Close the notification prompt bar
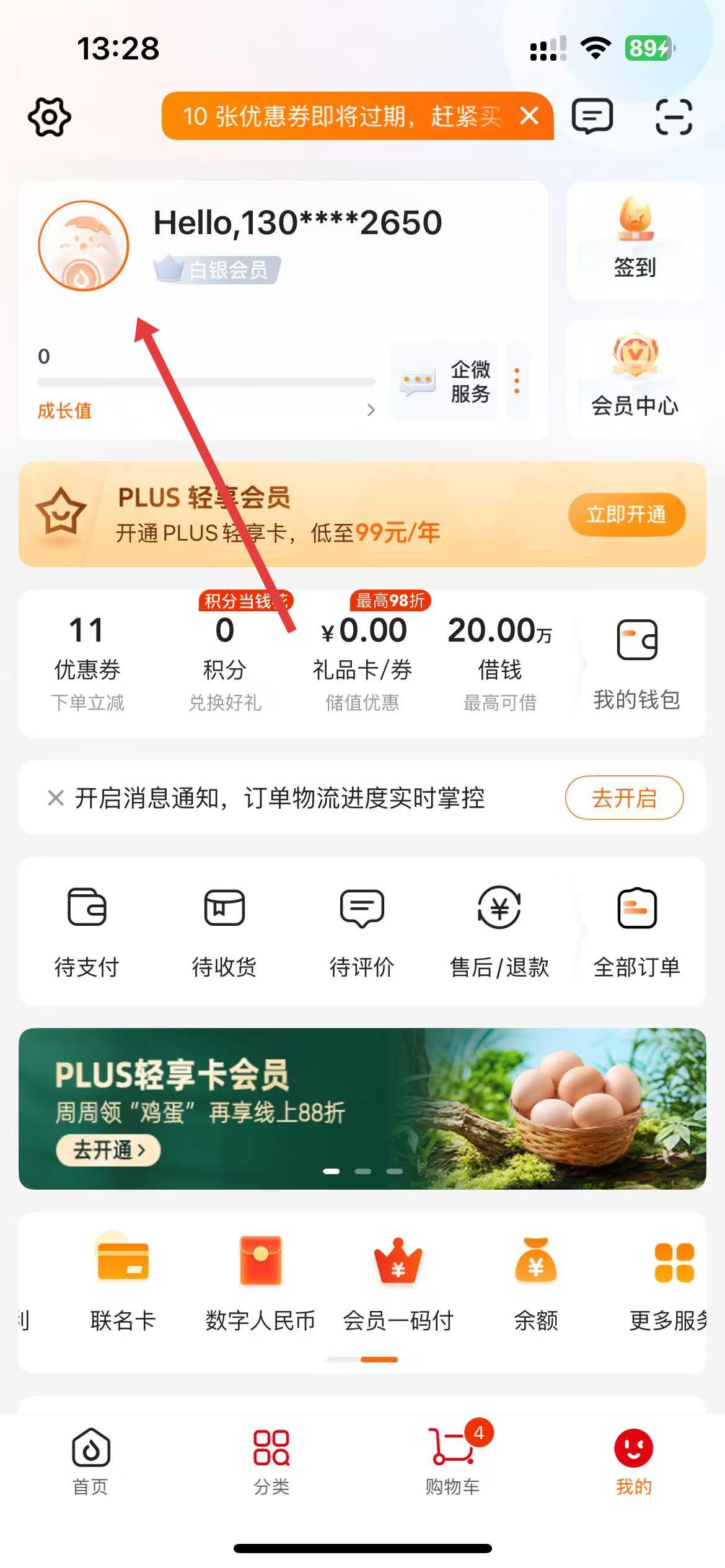The width and height of the screenshot is (725, 1568). (56, 798)
